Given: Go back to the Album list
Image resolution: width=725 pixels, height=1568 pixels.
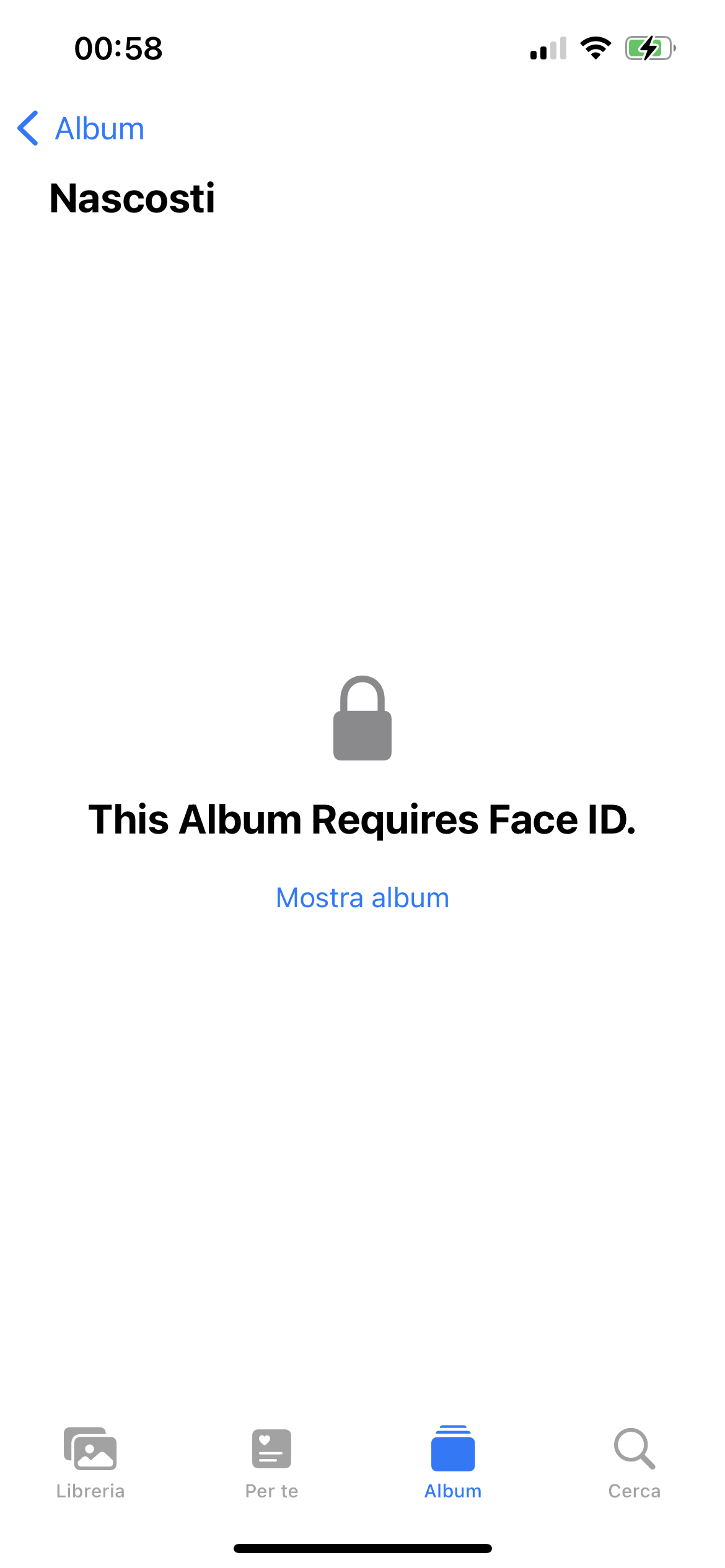Looking at the screenshot, I should [x=81, y=129].
